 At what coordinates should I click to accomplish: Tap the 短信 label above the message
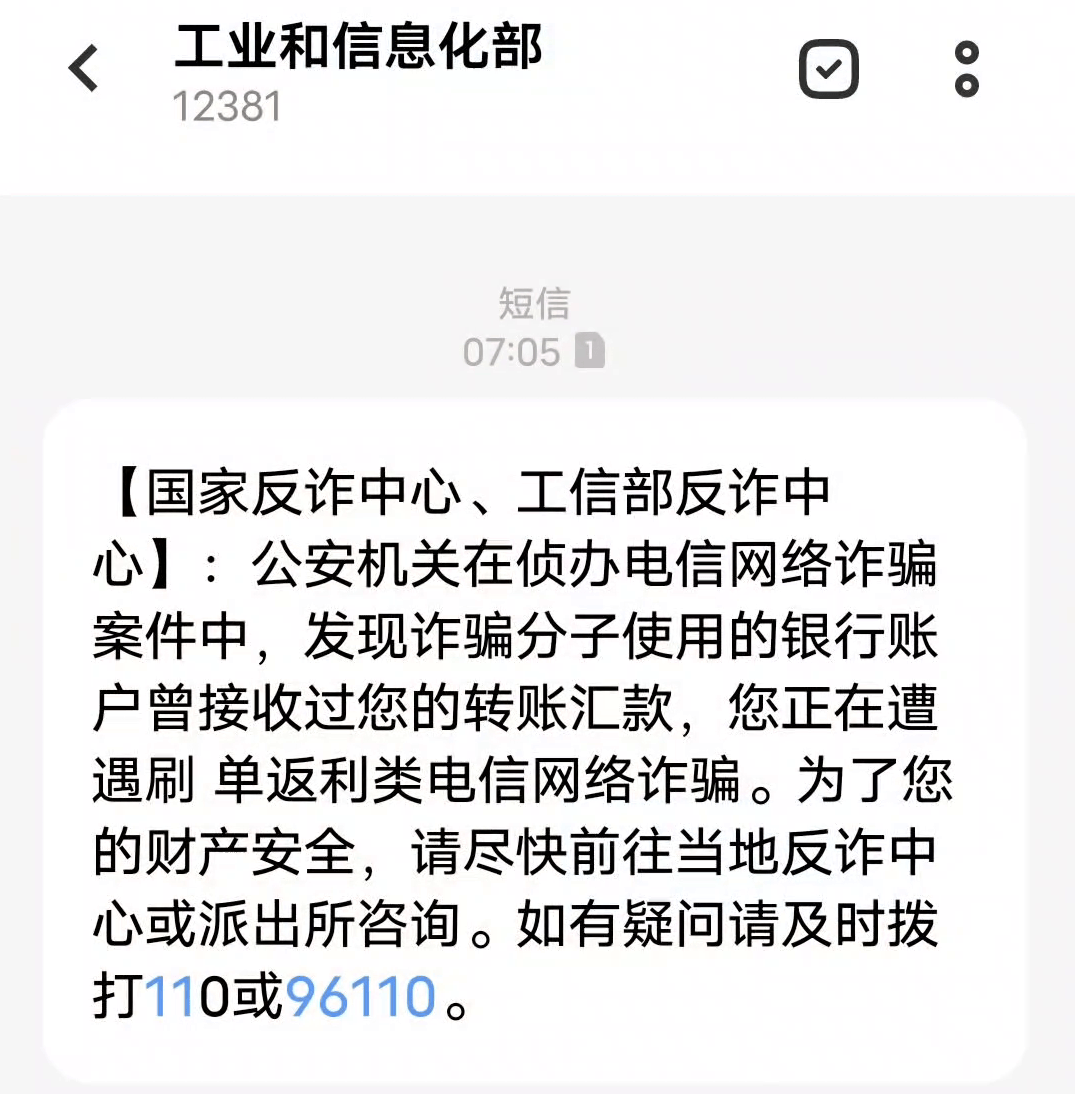tap(537, 306)
